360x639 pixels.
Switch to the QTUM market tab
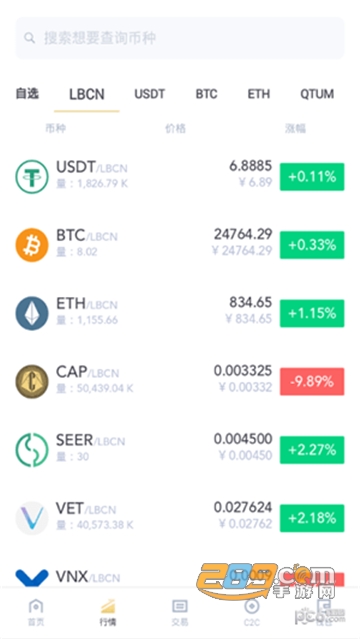(x=317, y=94)
